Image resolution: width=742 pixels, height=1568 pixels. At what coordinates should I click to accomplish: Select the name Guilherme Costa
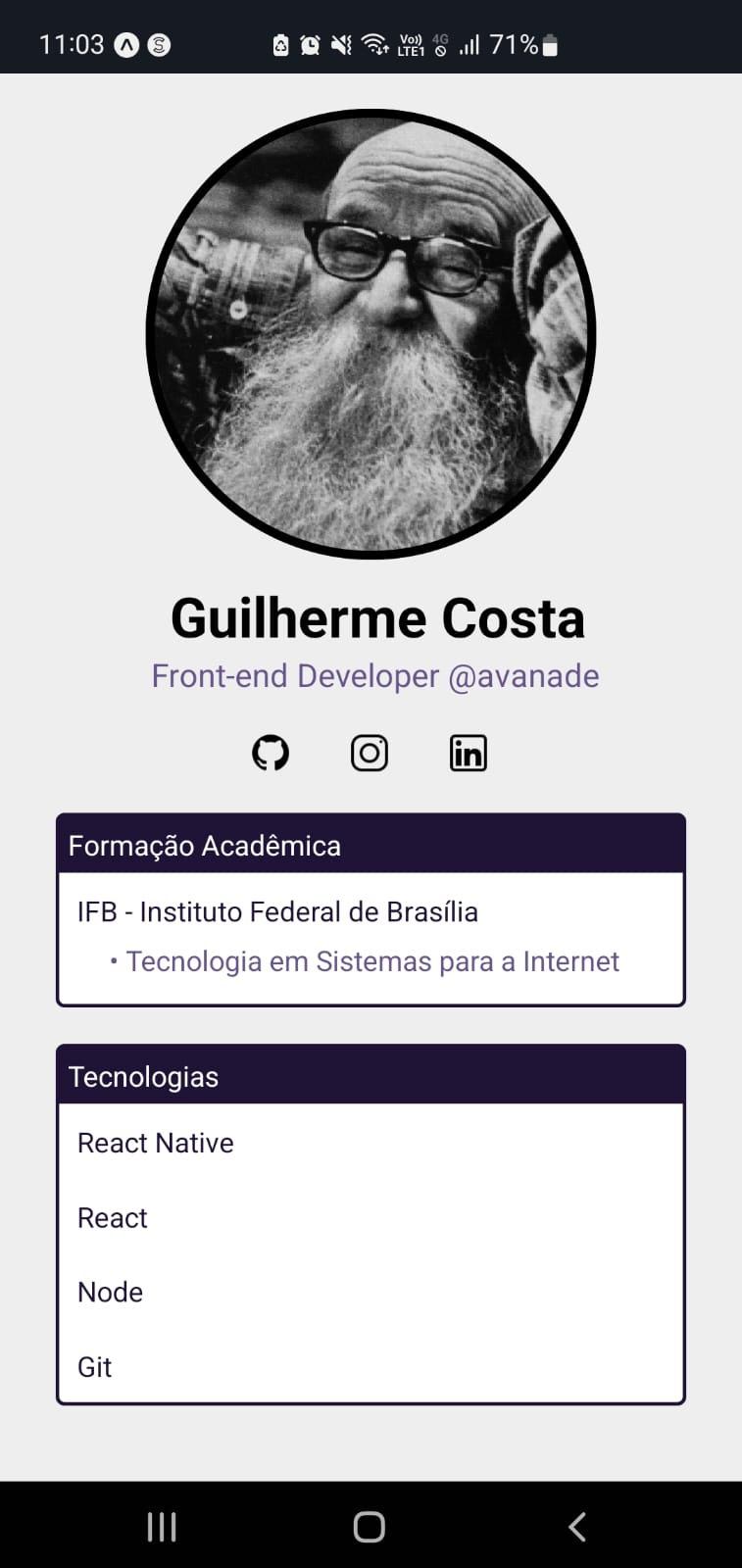[x=377, y=617]
